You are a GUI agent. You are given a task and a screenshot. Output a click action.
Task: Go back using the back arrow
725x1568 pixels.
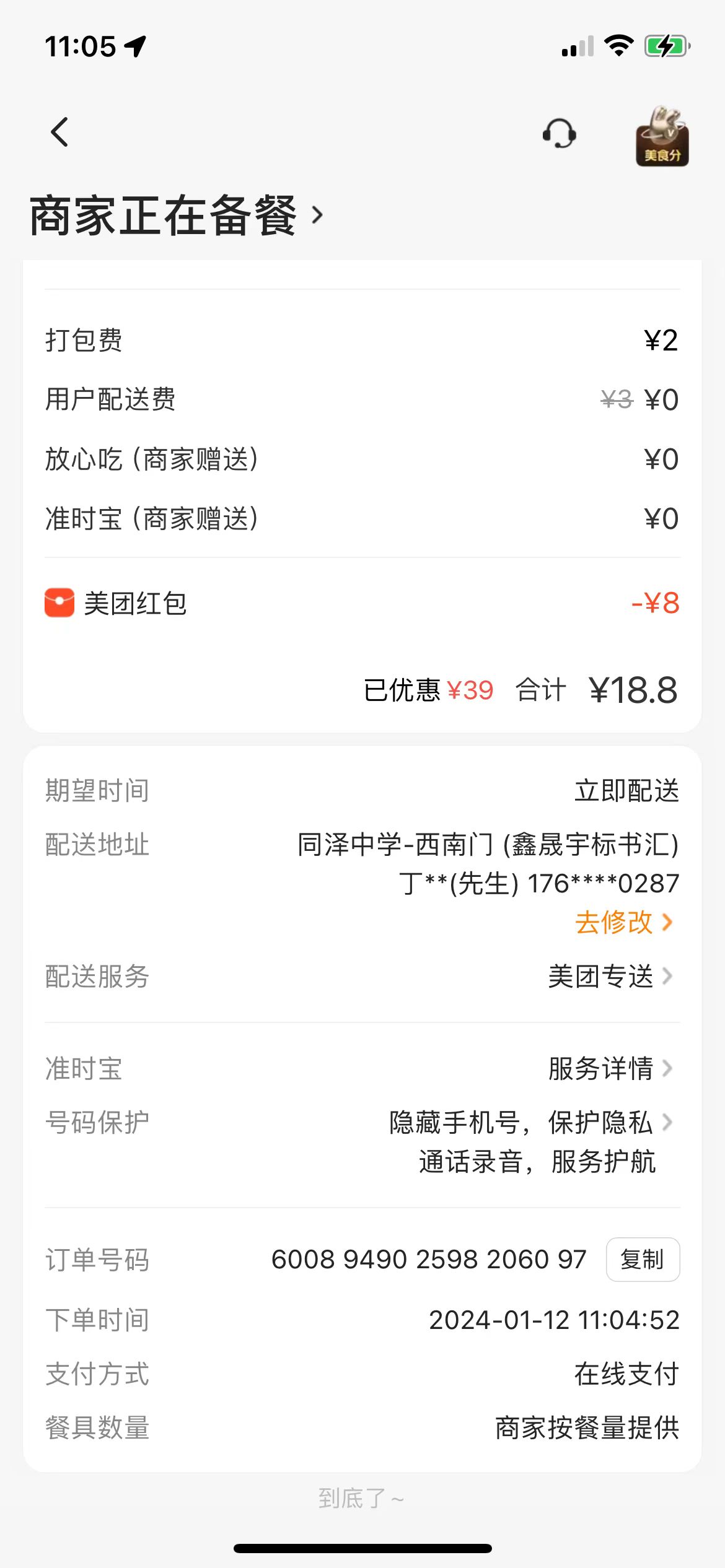point(59,132)
